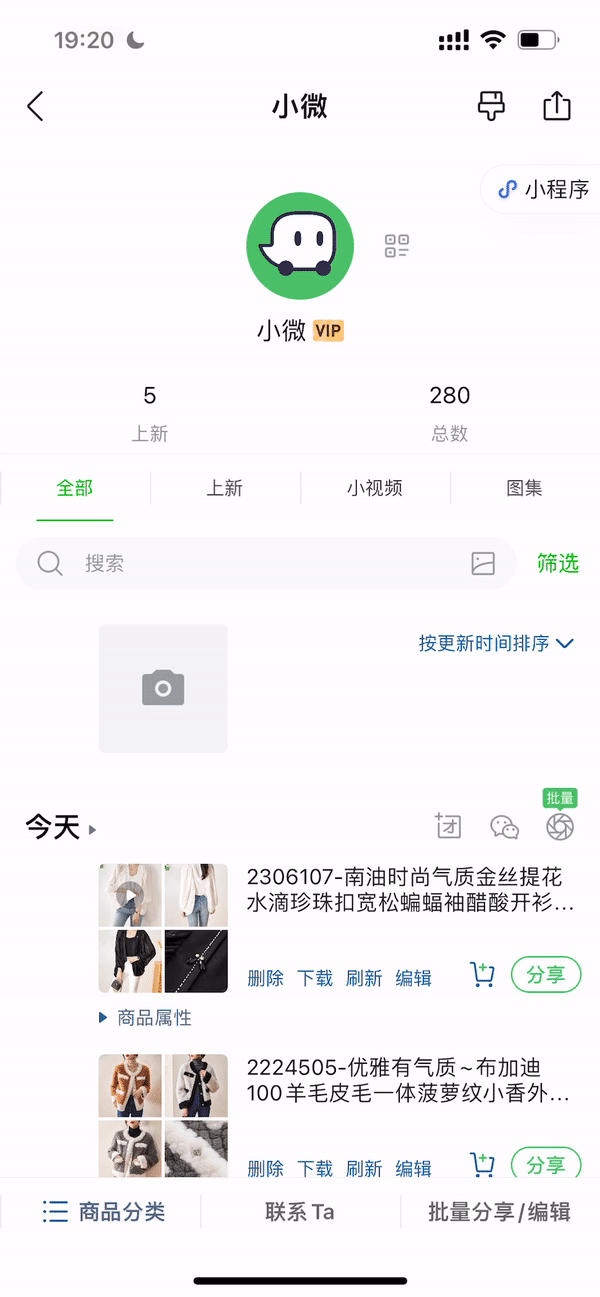Screen dimensions: 600x1297
Task: Share this shop via top share icon
Action: coord(556,106)
